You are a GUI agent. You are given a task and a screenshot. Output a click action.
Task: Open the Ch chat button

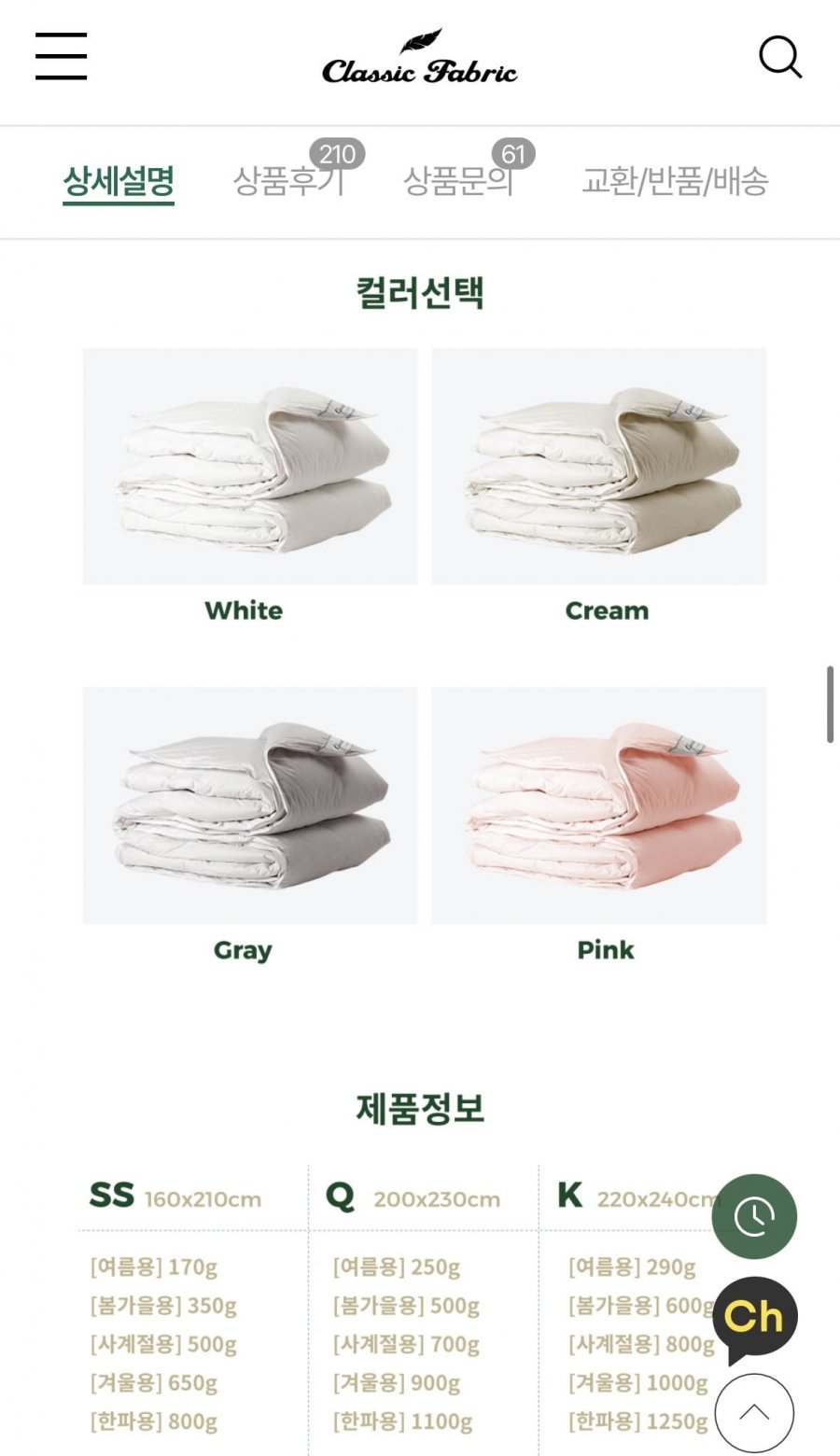754,1317
